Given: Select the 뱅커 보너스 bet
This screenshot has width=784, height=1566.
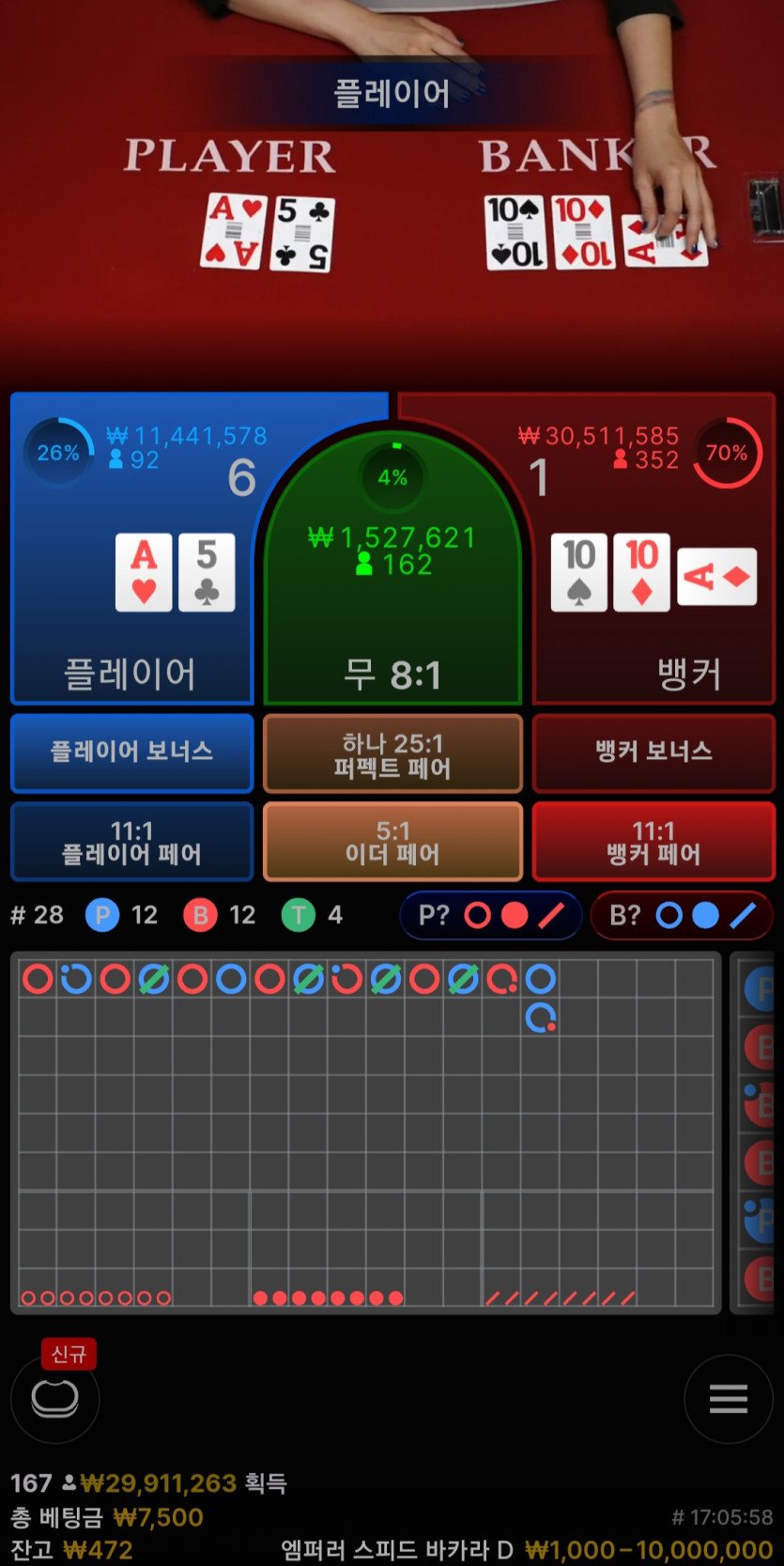Looking at the screenshot, I should [x=653, y=752].
